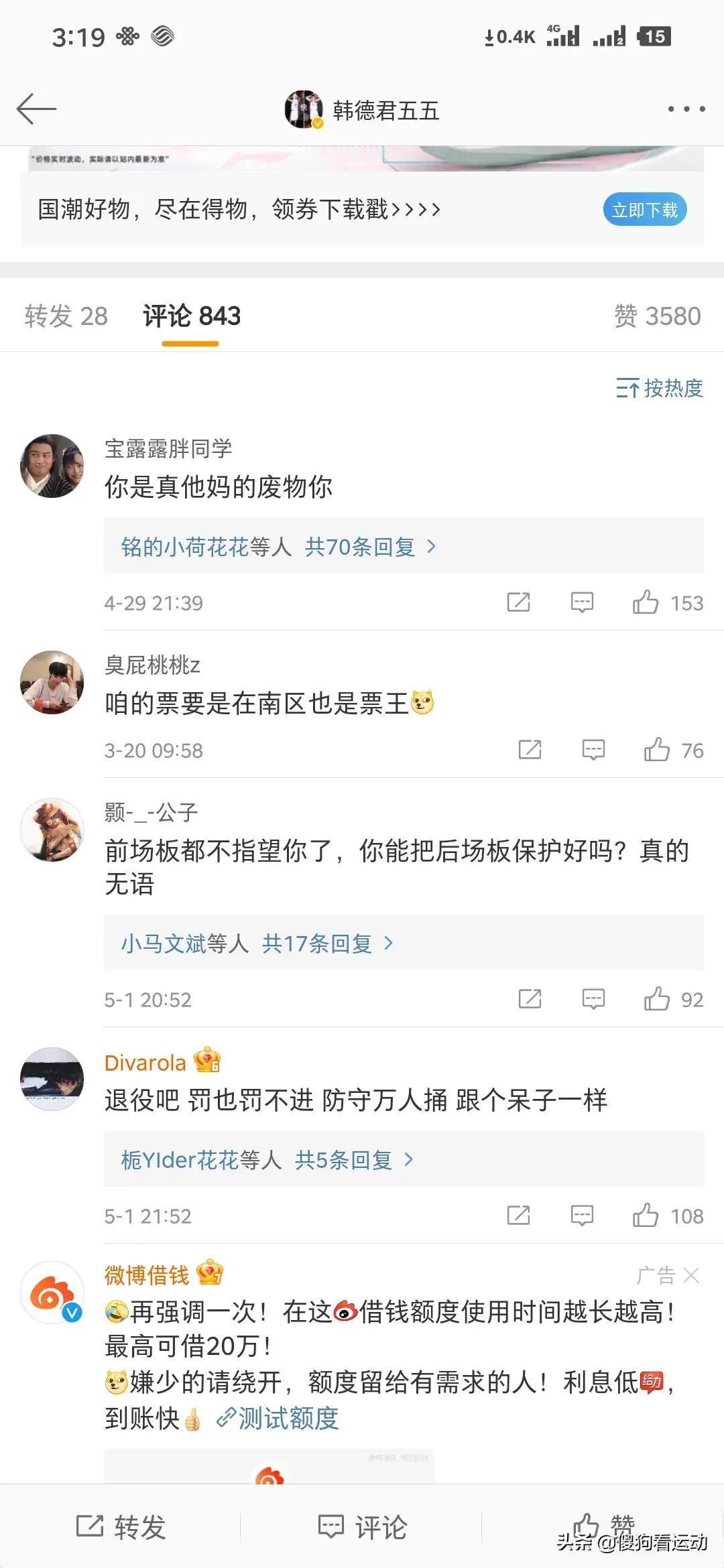Open 宝露露胖同学's profile avatar
This screenshot has width=724, height=1568.
point(52,466)
